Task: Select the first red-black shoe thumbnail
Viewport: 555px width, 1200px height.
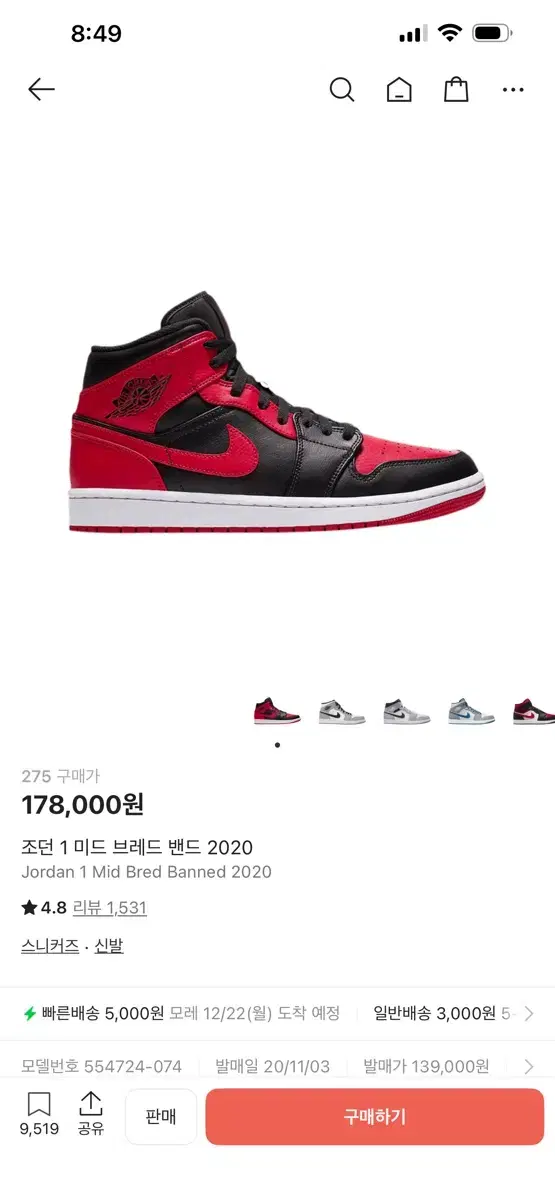Action: point(277,711)
